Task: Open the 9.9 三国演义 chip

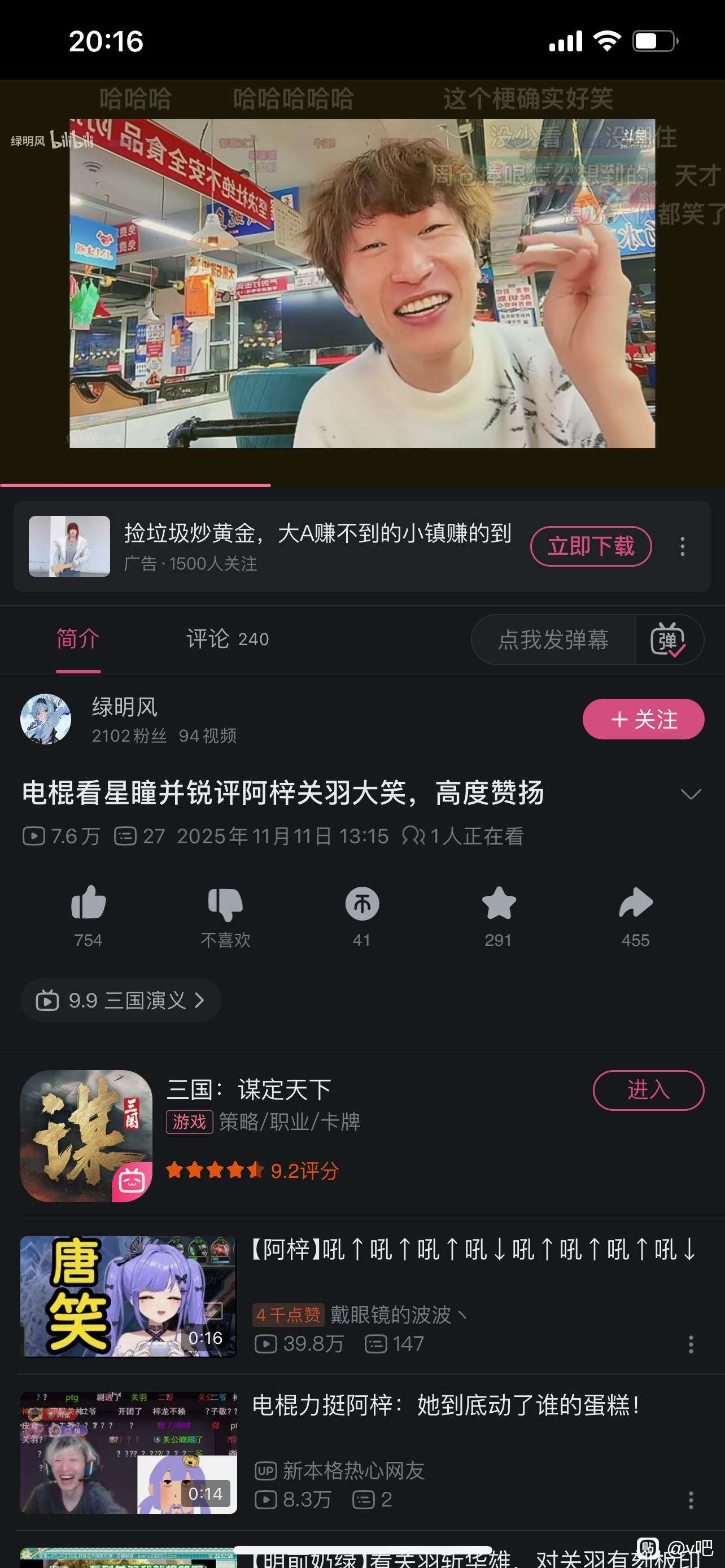Action: click(120, 1000)
